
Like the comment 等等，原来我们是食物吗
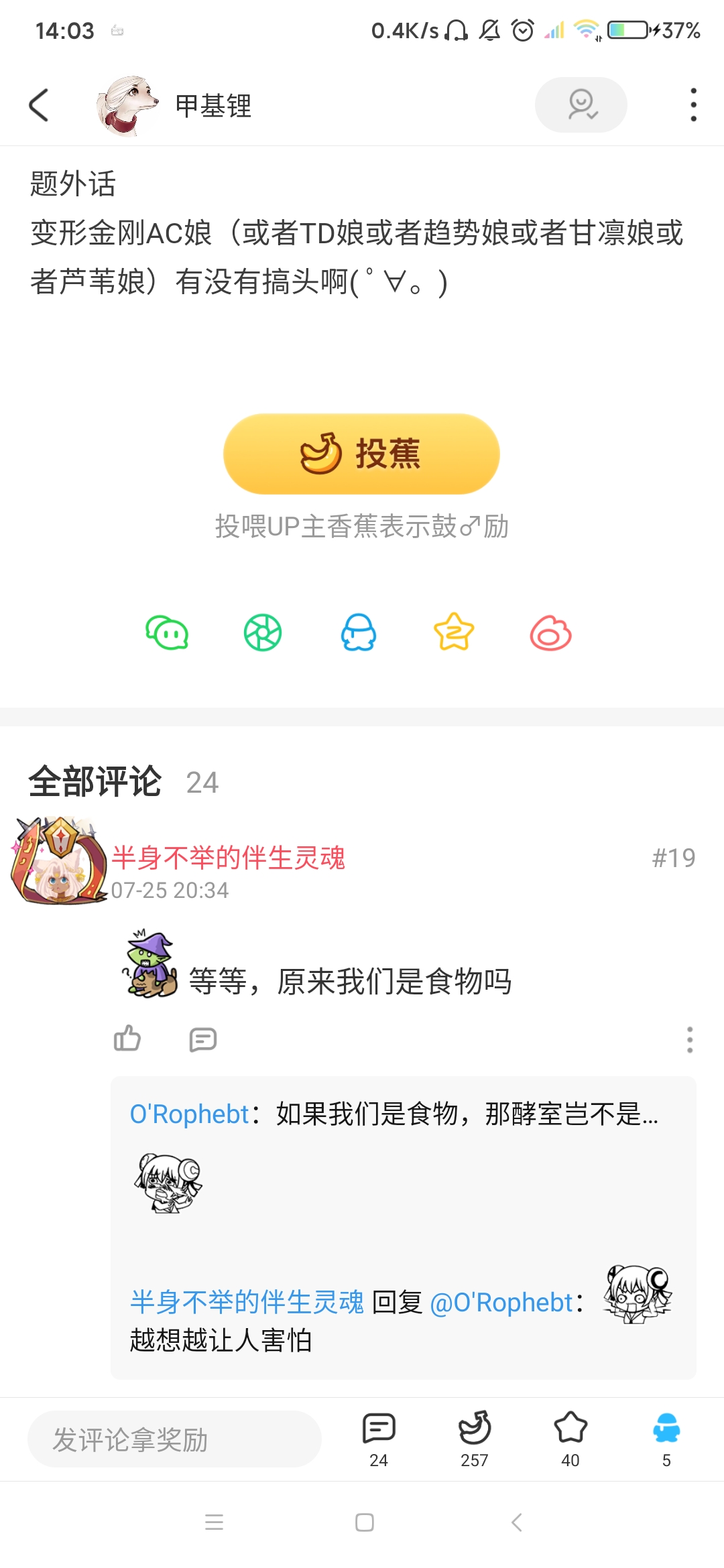point(127,1039)
